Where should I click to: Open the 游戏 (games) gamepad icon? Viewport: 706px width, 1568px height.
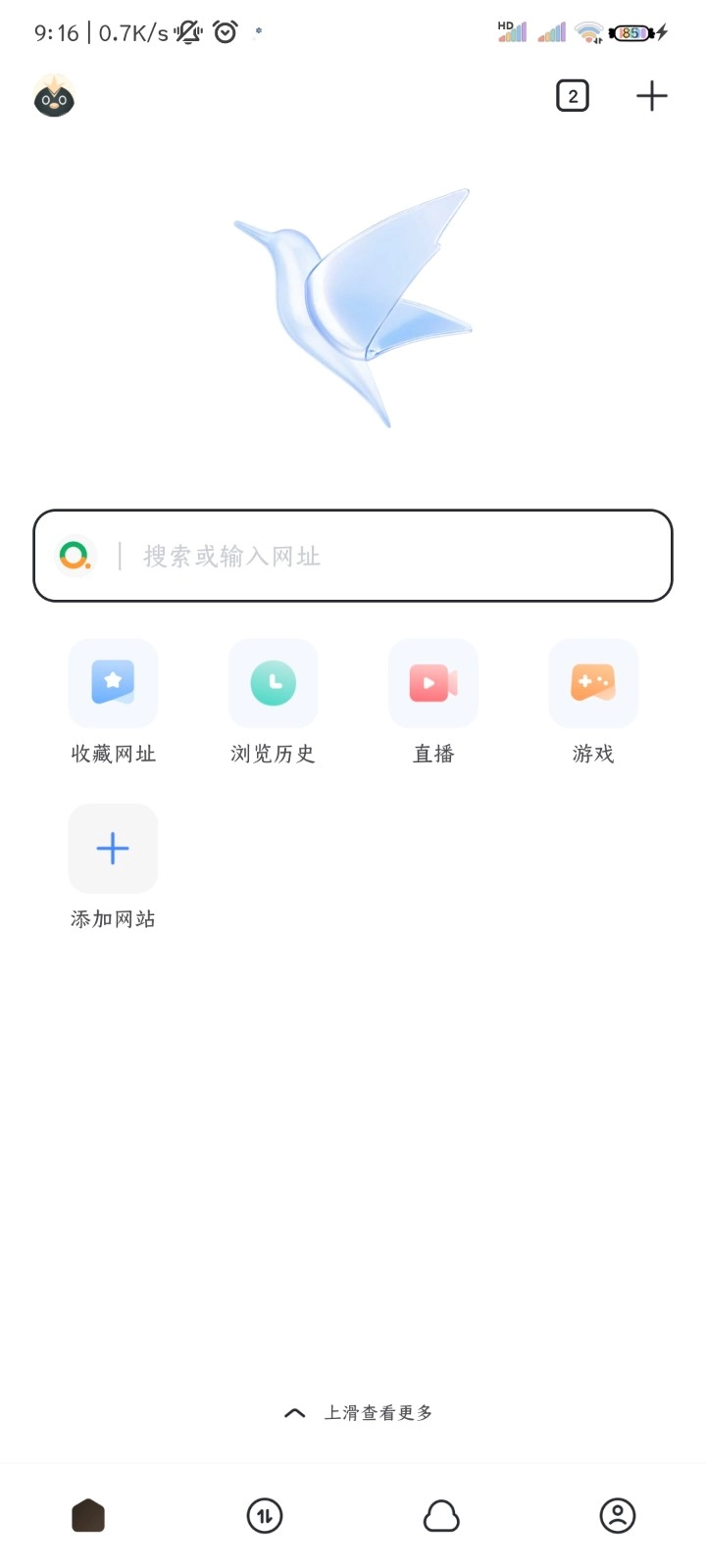592,683
